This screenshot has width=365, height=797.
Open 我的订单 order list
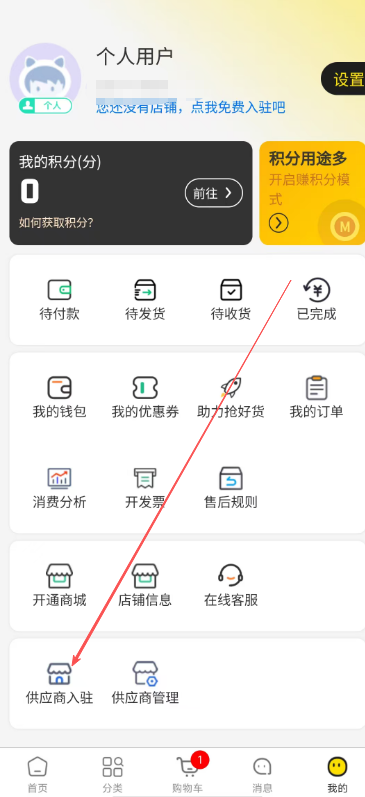317,397
